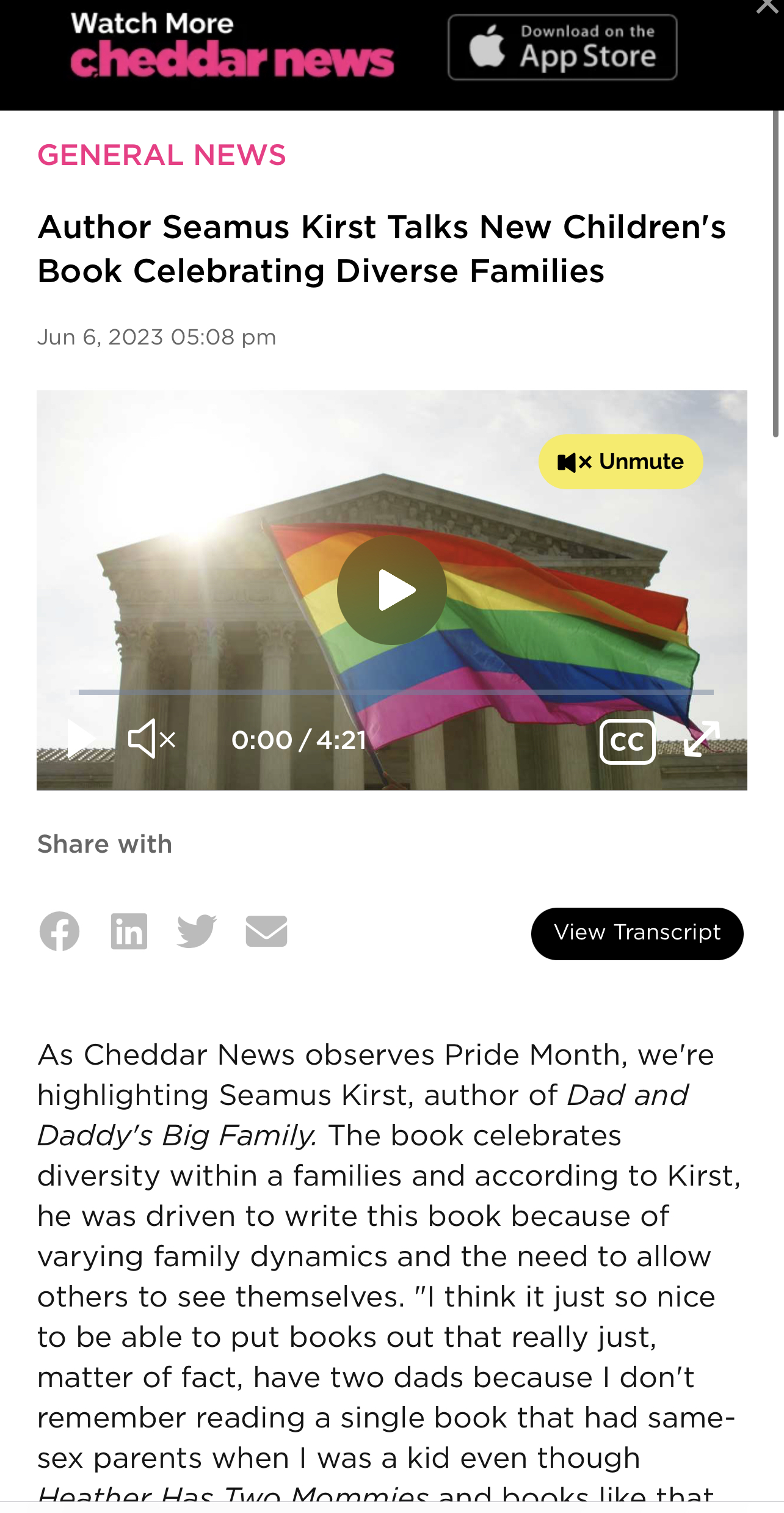Viewport: 784px width, 1513px height.
Task: Tap the small play icon in the control bar
Action: point(81,740)
